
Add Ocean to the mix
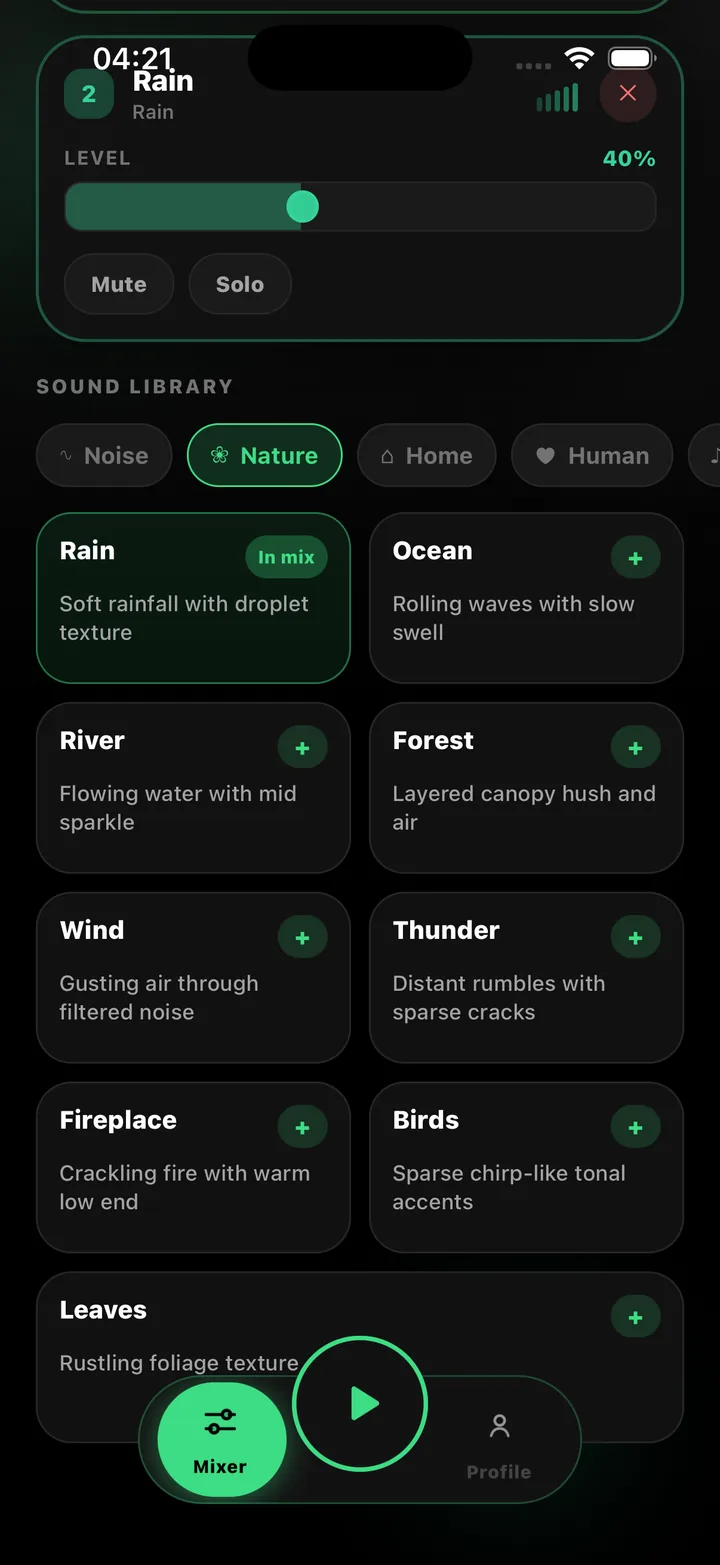tap(636, 558)
